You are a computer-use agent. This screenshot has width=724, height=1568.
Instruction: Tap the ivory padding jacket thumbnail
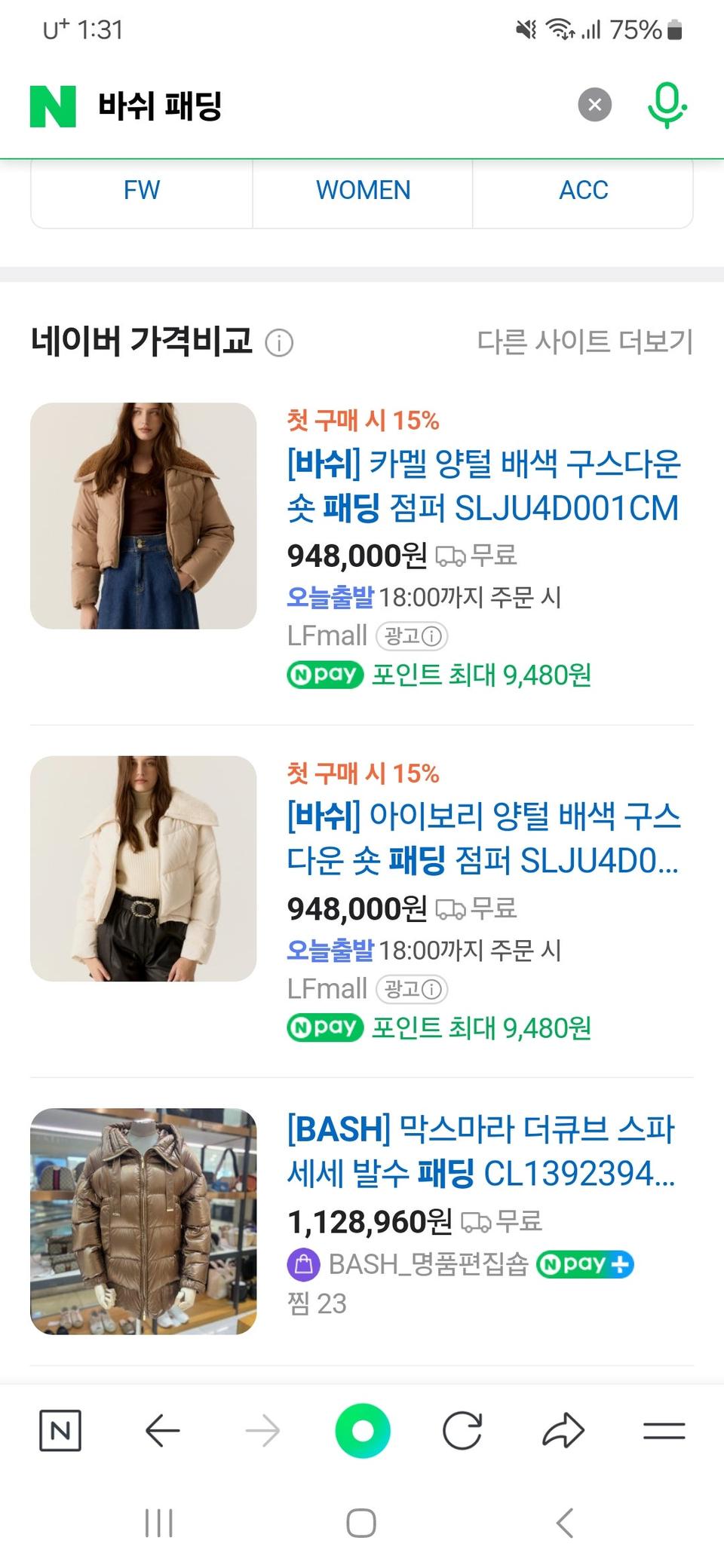143,869
